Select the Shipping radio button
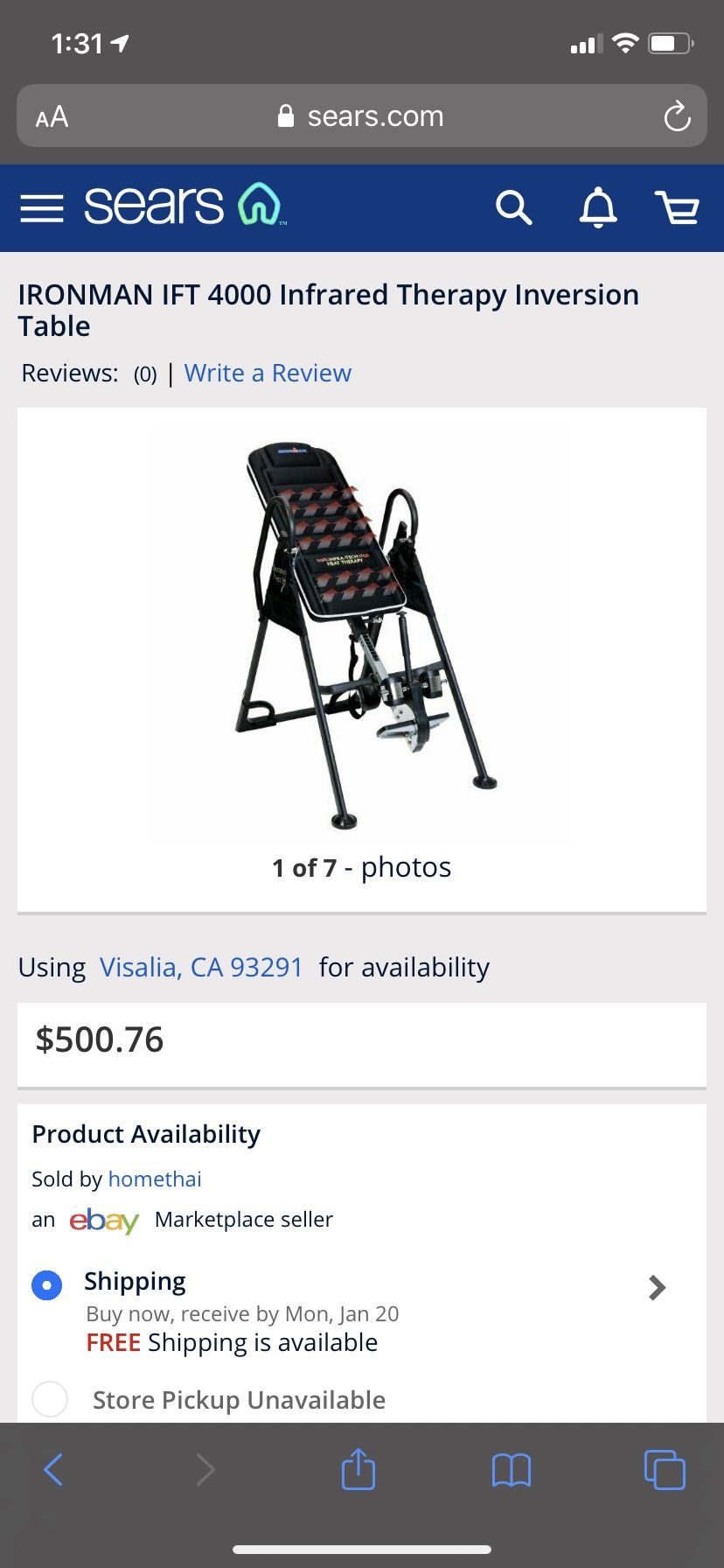 coord(47,1285)
